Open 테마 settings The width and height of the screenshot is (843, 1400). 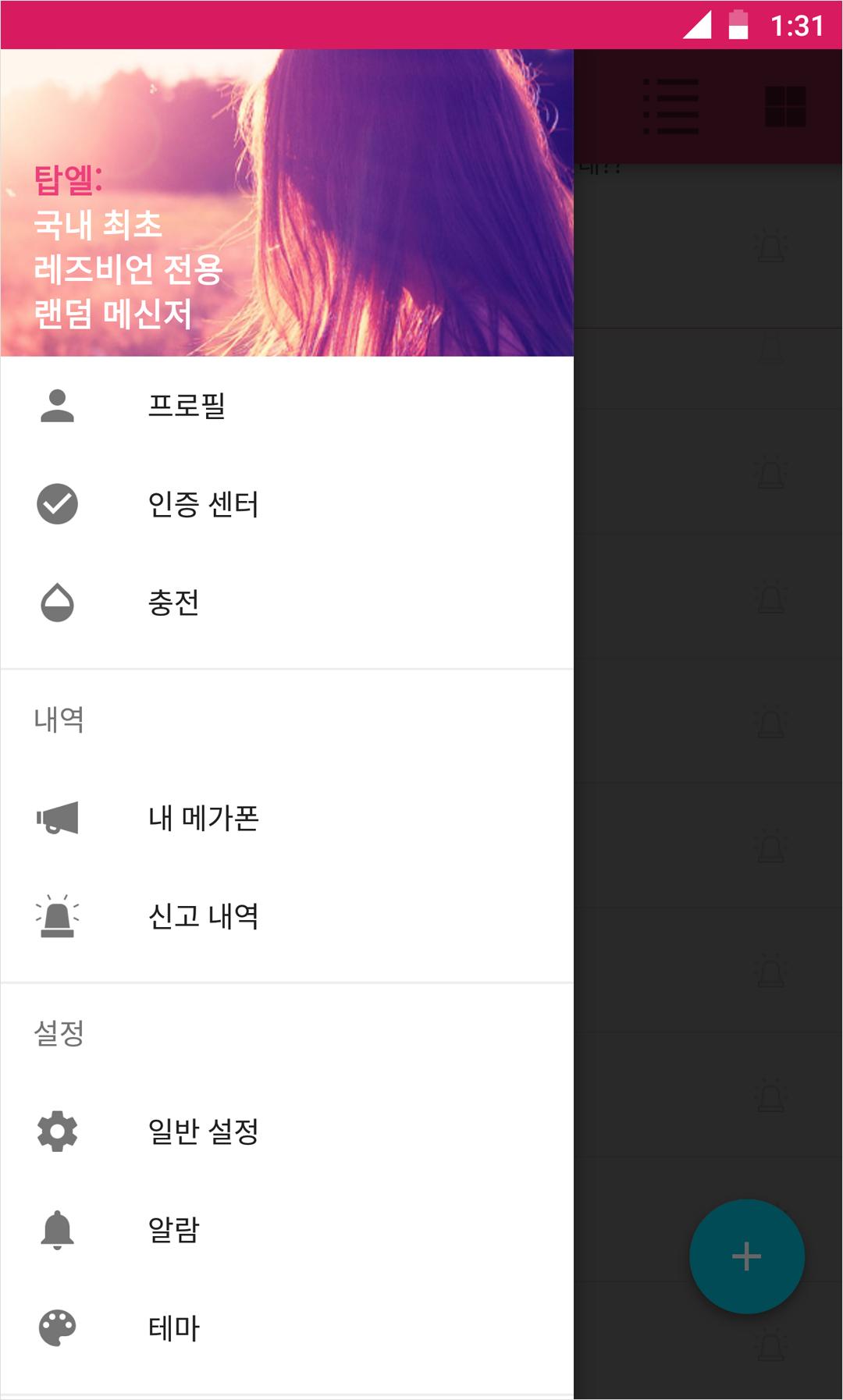(x=286, y=1328)
